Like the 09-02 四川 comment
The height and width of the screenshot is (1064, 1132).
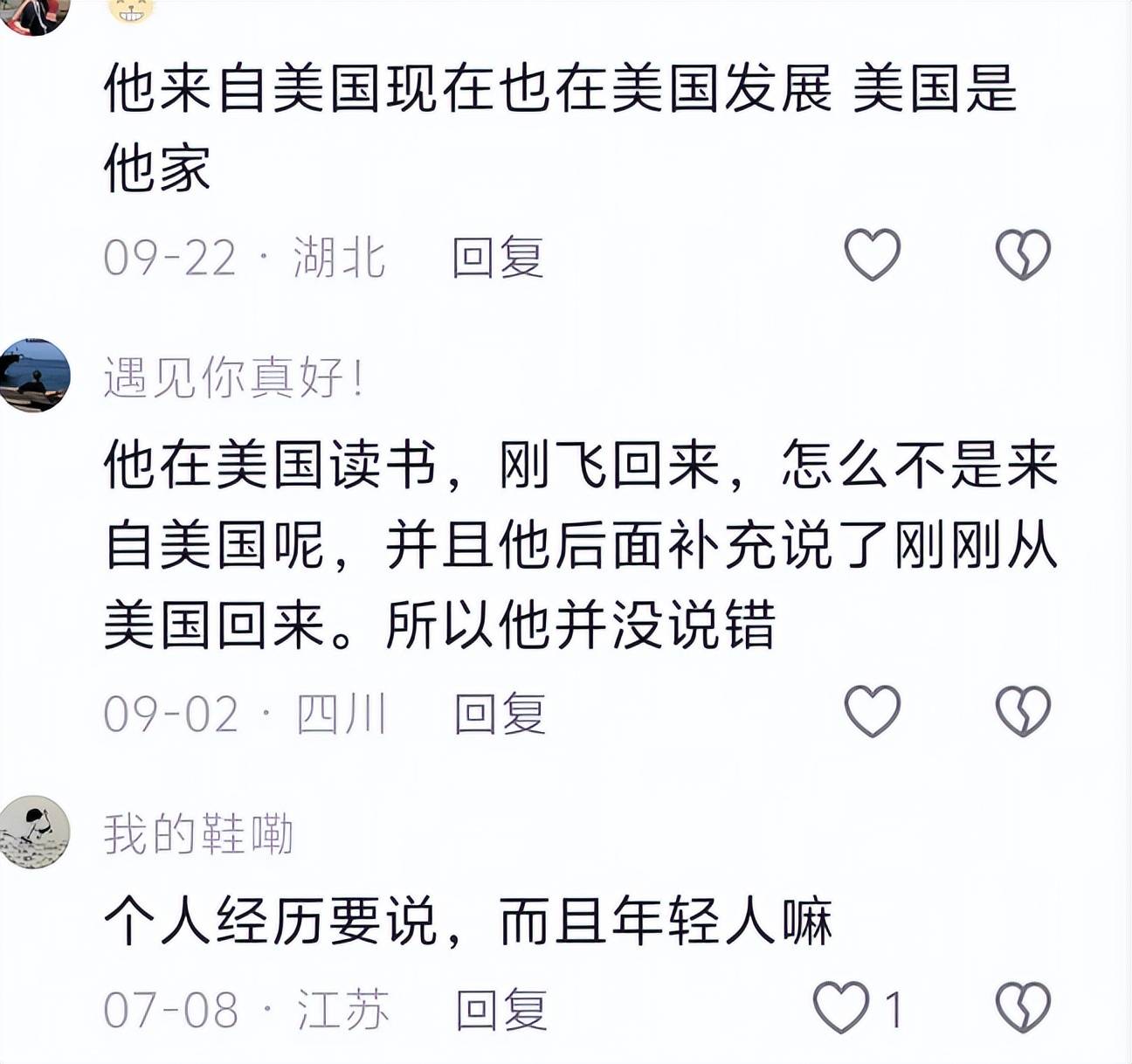(872, 710)
